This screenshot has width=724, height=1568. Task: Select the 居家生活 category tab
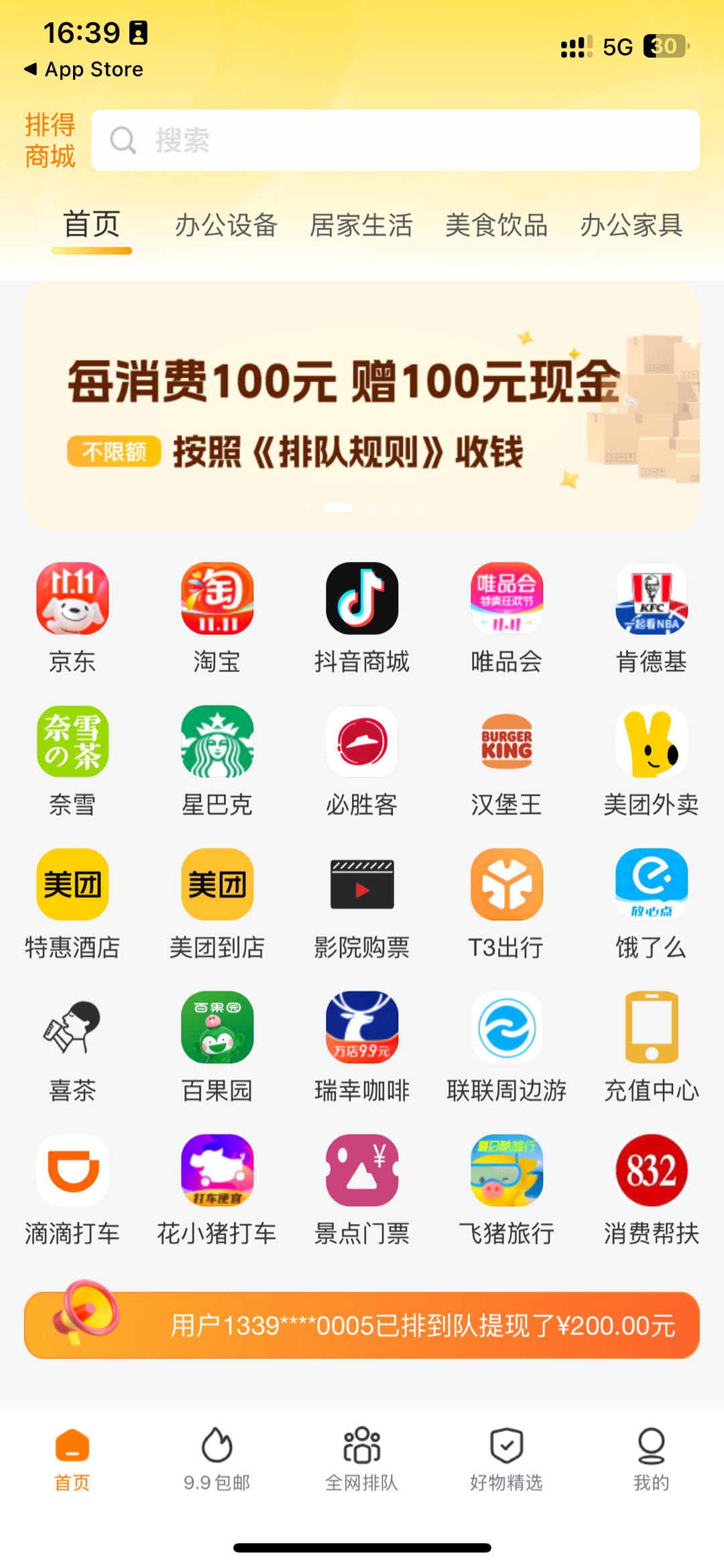point(361,225)
